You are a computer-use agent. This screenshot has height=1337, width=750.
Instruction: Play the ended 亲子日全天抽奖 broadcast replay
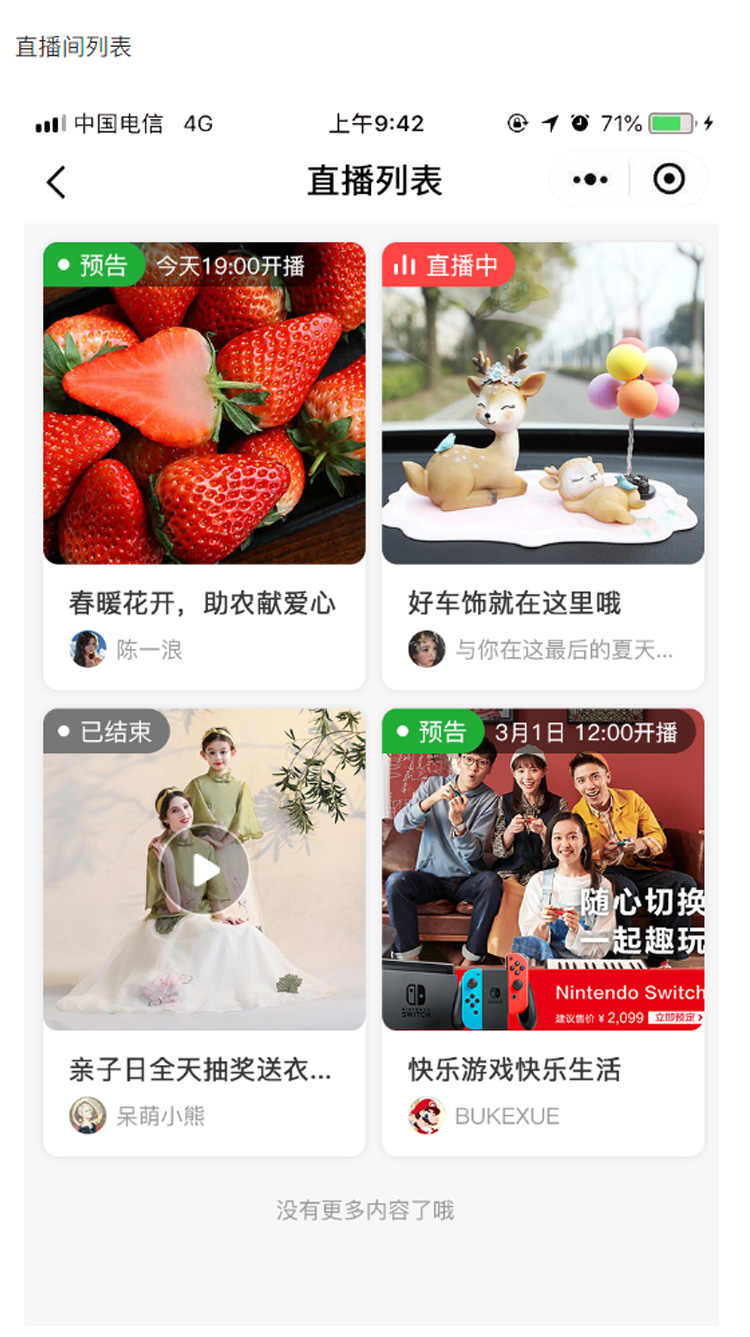pos(205,870)
